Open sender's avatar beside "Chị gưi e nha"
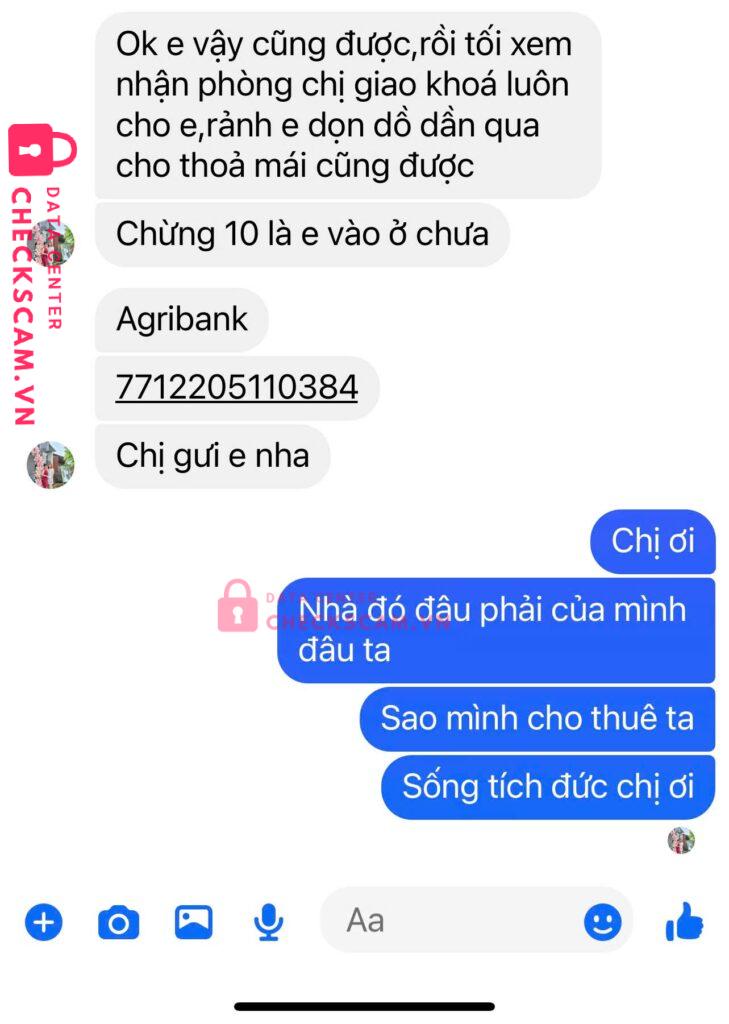The height and width of the screenshot is (1024, 729). coord(50,464)
